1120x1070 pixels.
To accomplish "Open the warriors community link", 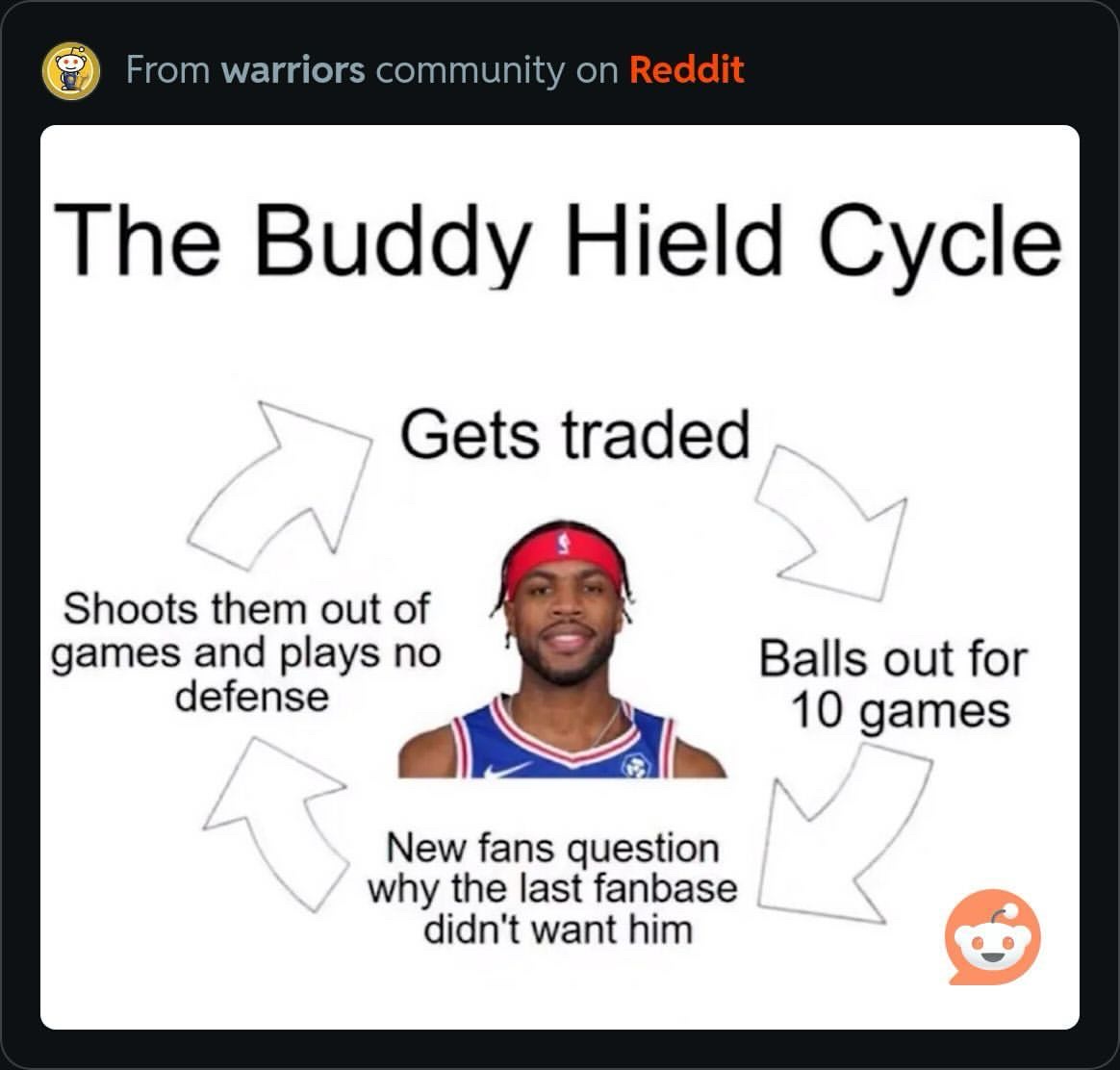I will pos(293,70).
